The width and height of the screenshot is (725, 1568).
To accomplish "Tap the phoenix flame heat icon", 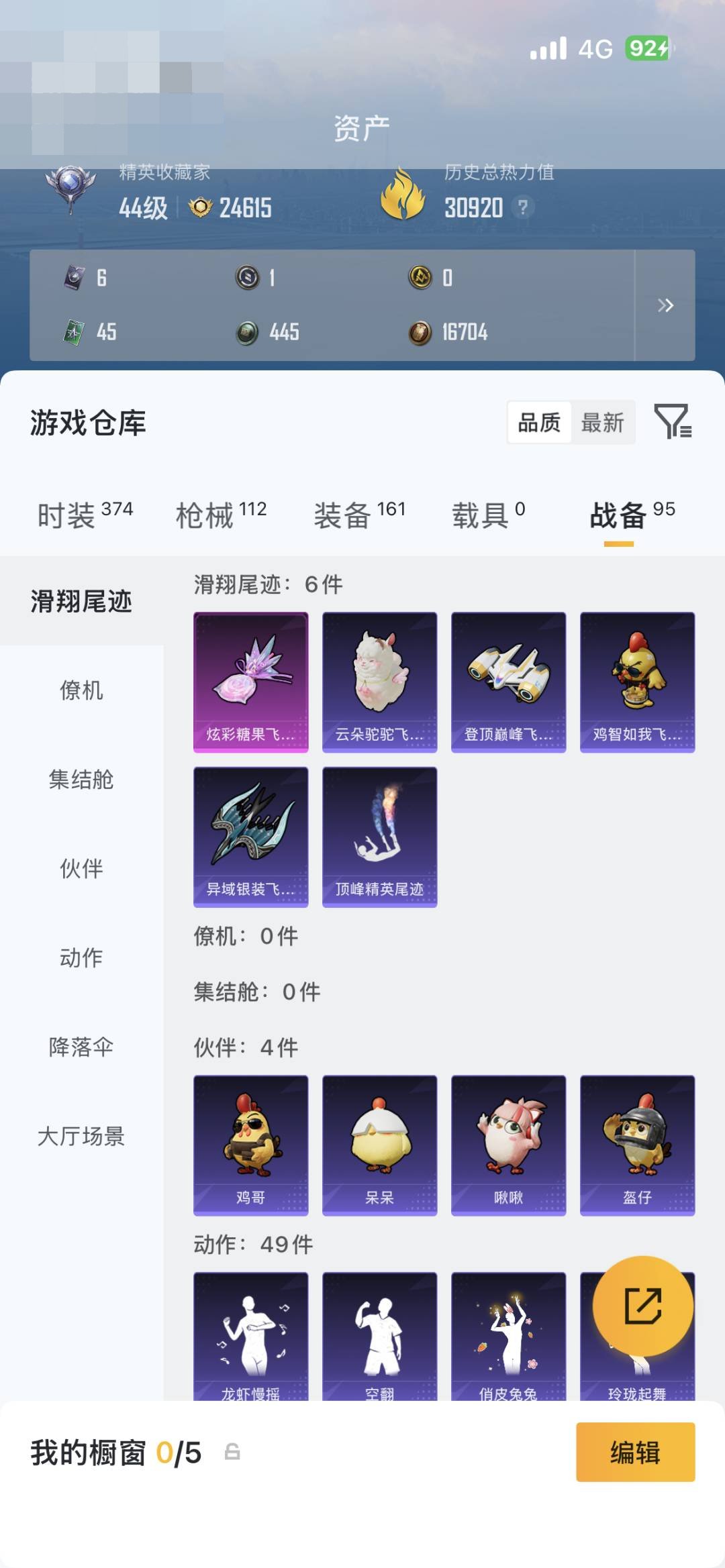I will click(x=403, y=193).
